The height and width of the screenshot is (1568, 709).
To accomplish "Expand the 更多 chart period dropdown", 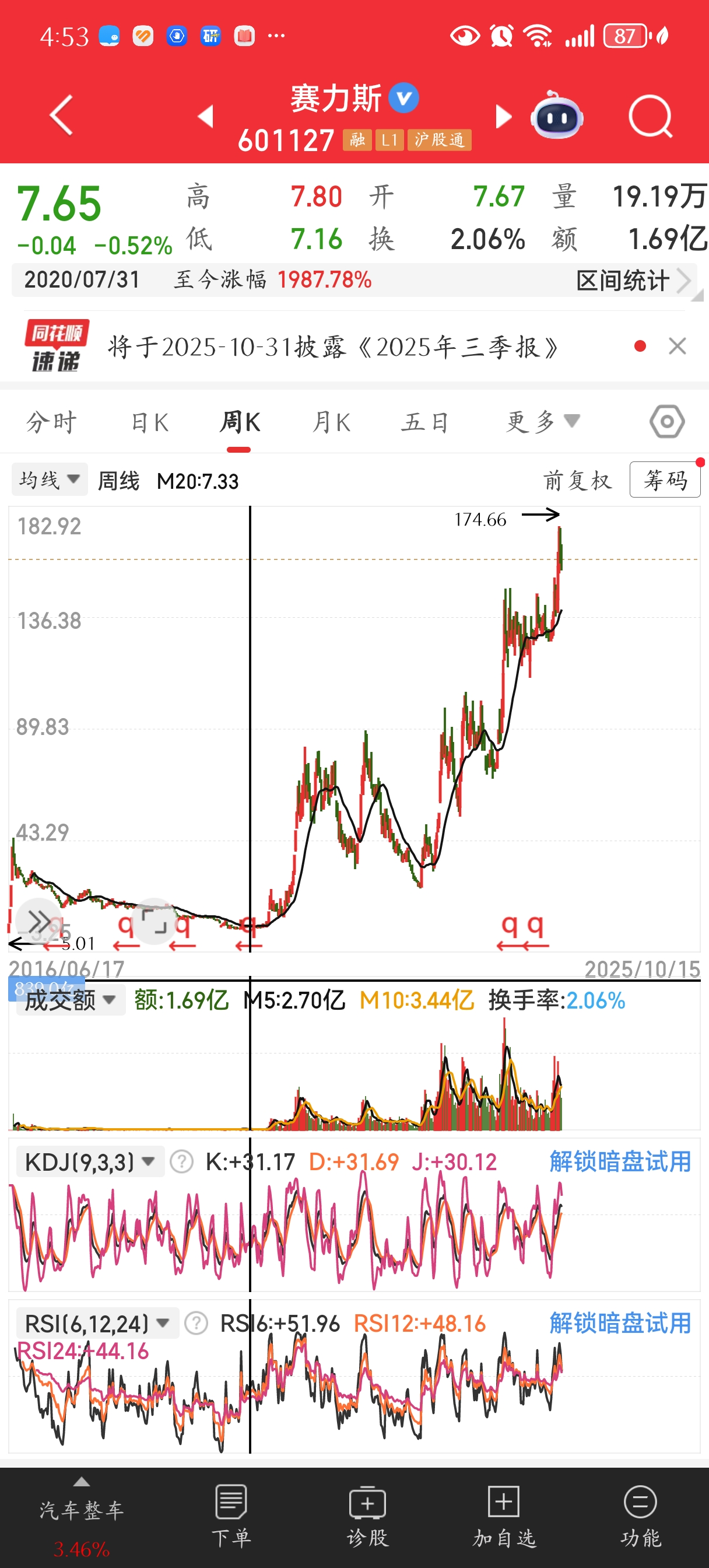I will click(x=542, y=421).
